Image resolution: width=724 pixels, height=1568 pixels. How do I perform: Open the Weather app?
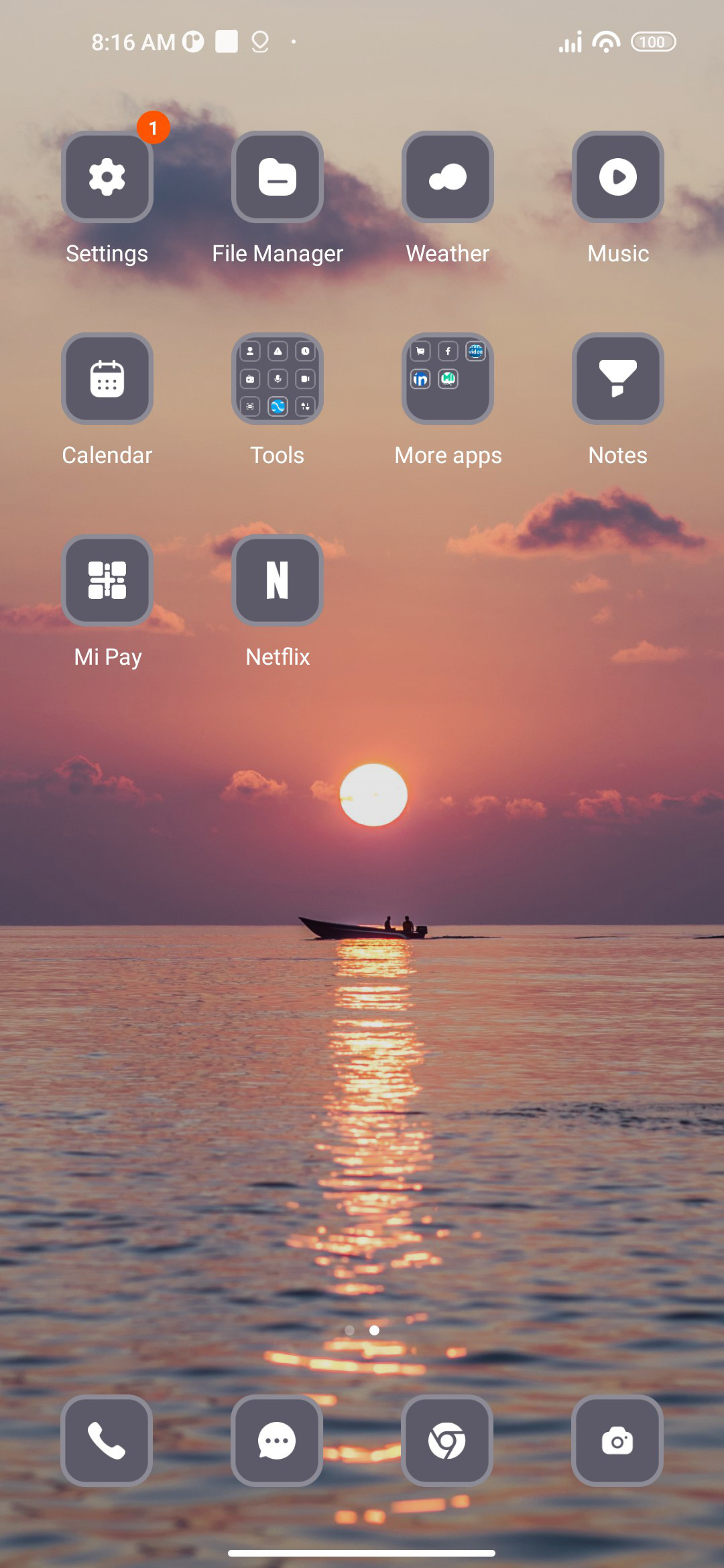click(448, 177)
